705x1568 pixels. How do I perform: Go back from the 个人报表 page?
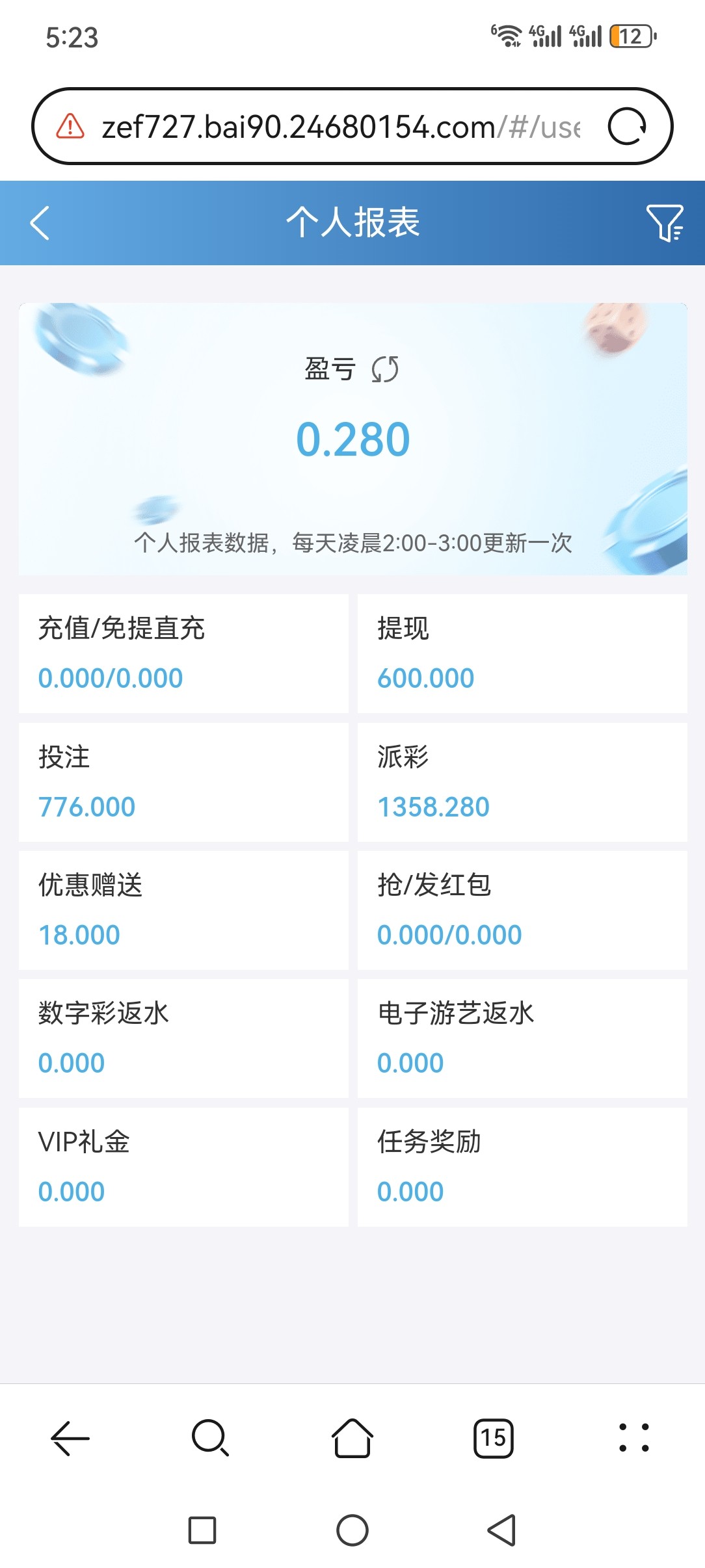click(40, 223)
